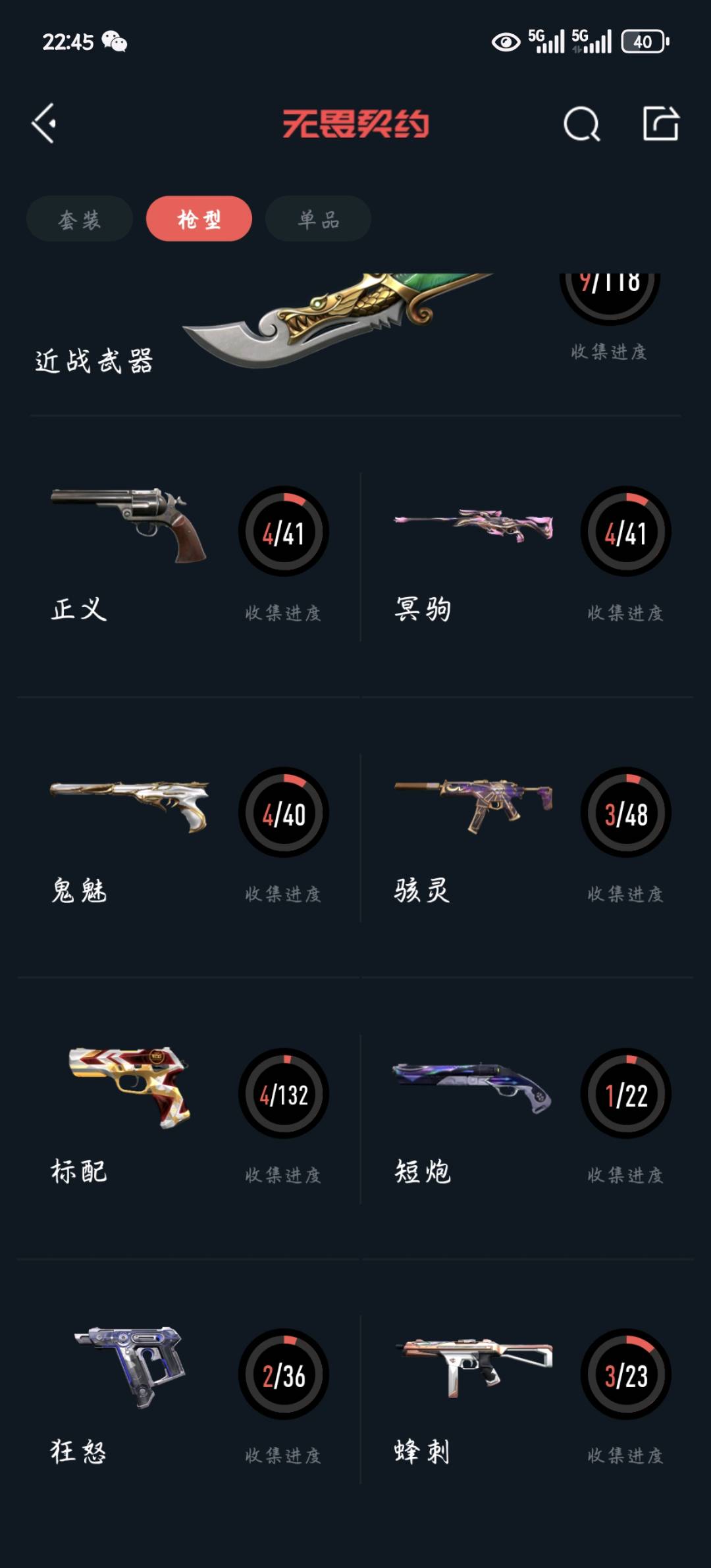Open the 标配 weapon card
Screen dimensions: 711x1568
188,1118
